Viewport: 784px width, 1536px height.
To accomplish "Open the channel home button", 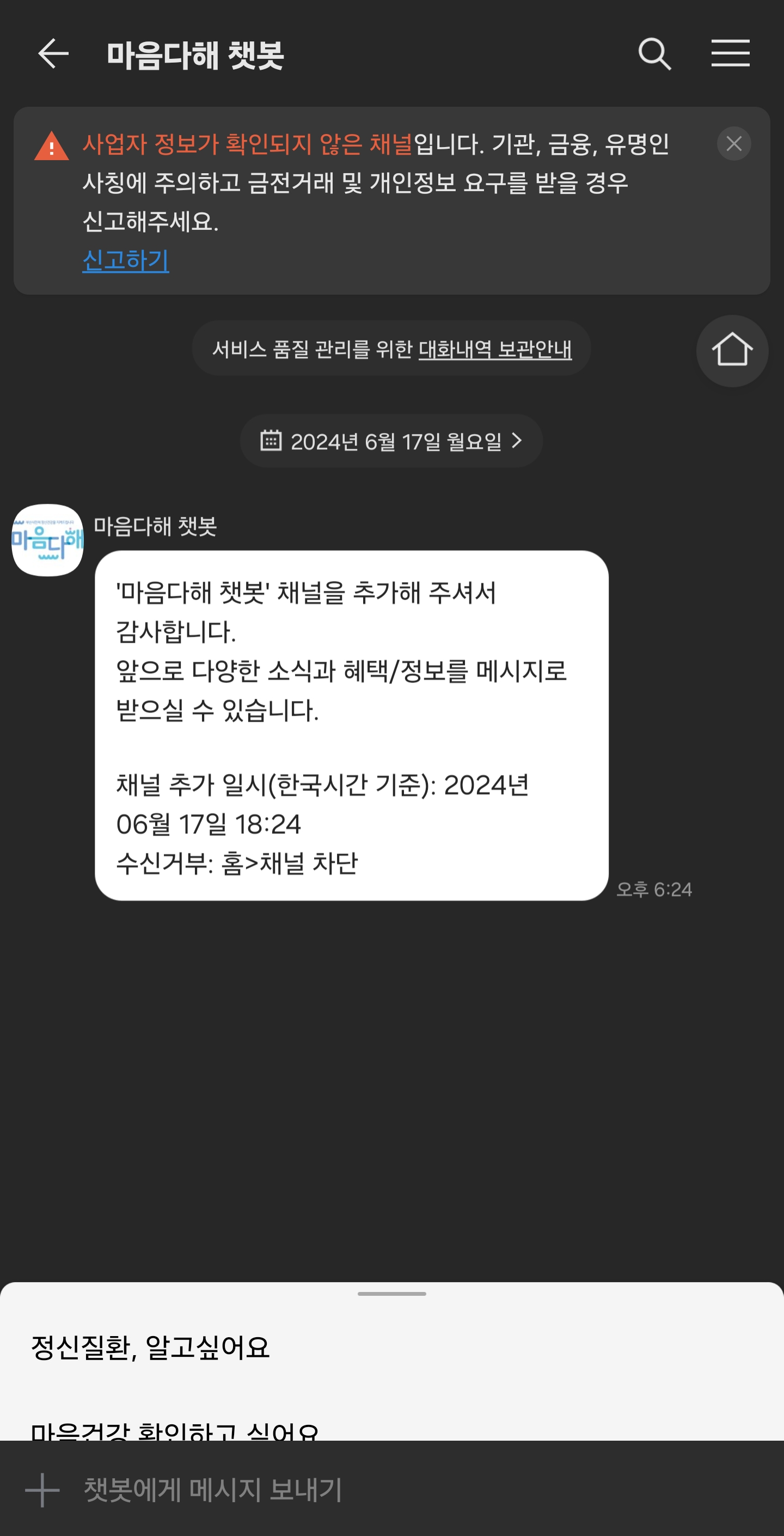I will (732, 351).
